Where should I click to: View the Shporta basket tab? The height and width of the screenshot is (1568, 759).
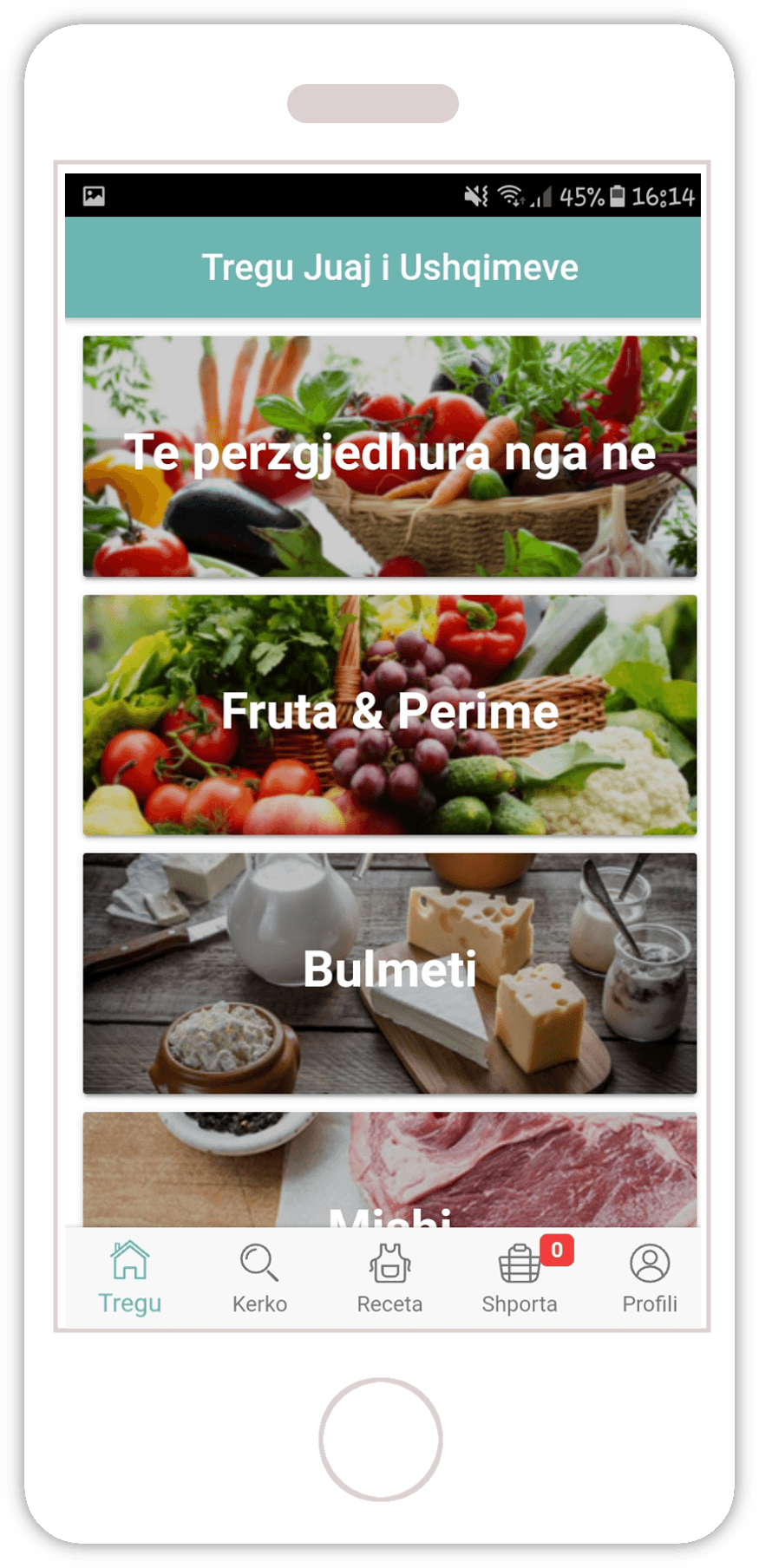(520, 1278)
